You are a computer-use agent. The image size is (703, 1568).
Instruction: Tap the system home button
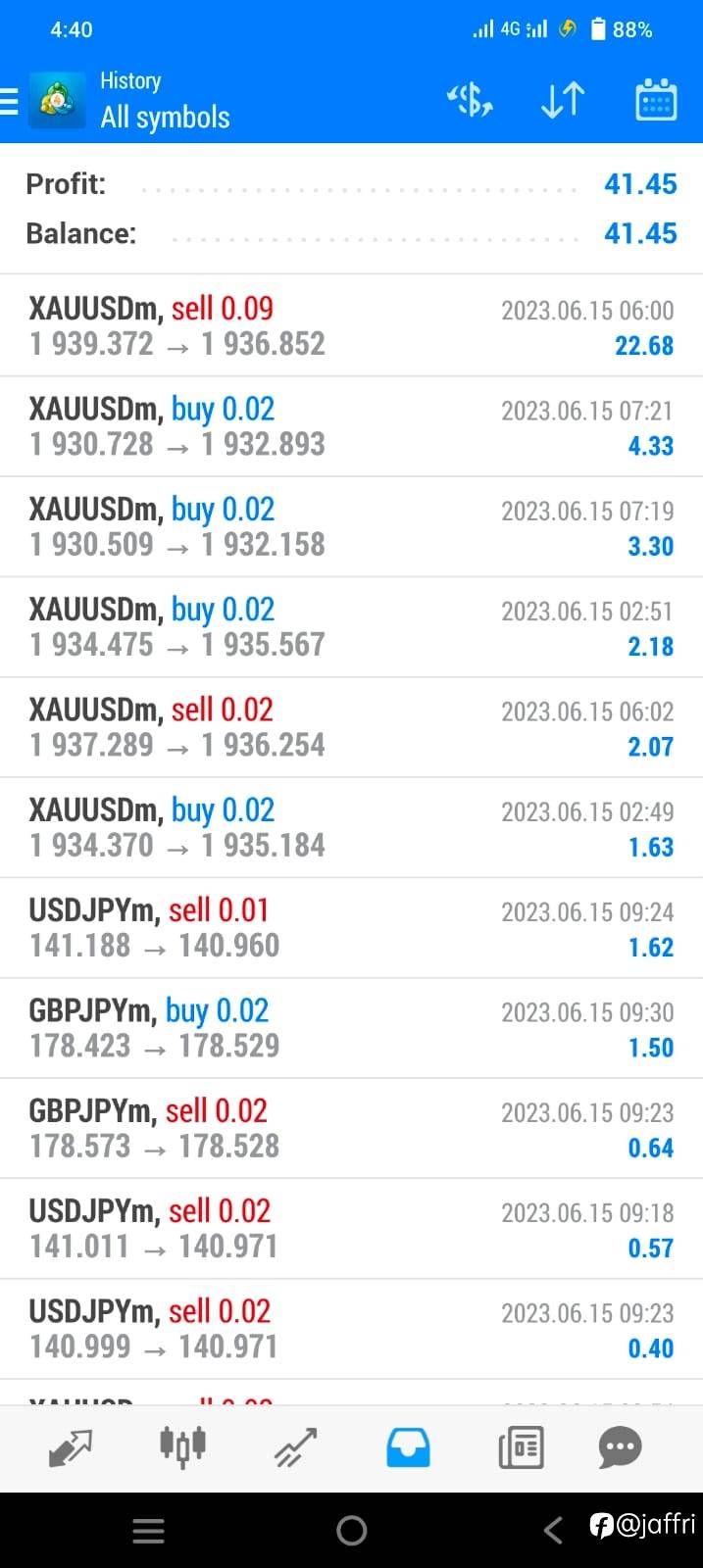(x=351, y=1530)
